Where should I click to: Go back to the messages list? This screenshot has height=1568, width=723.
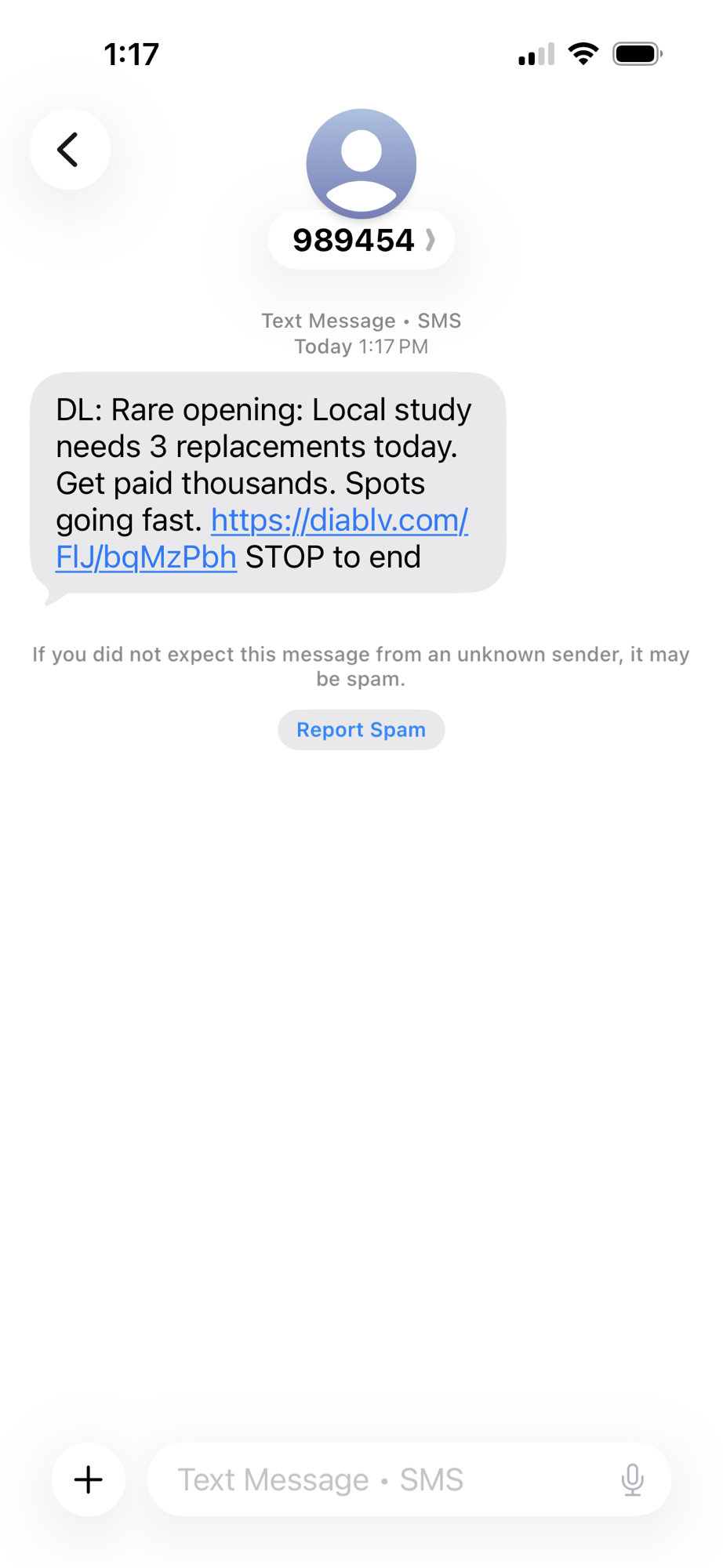click(x=70, y=149)
